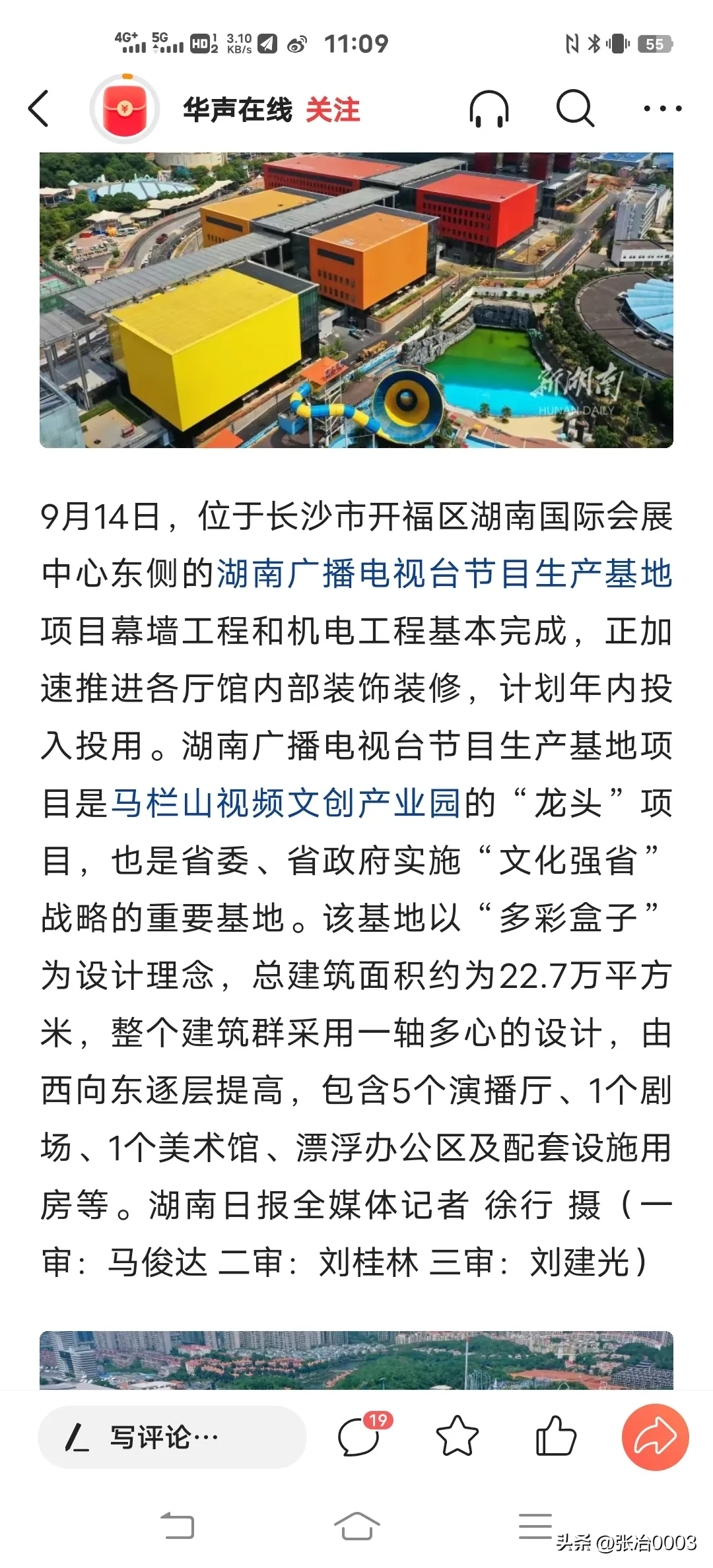Like this article with thumbs up
The width and height of the screenshot is (713, 1568).
555,1437
